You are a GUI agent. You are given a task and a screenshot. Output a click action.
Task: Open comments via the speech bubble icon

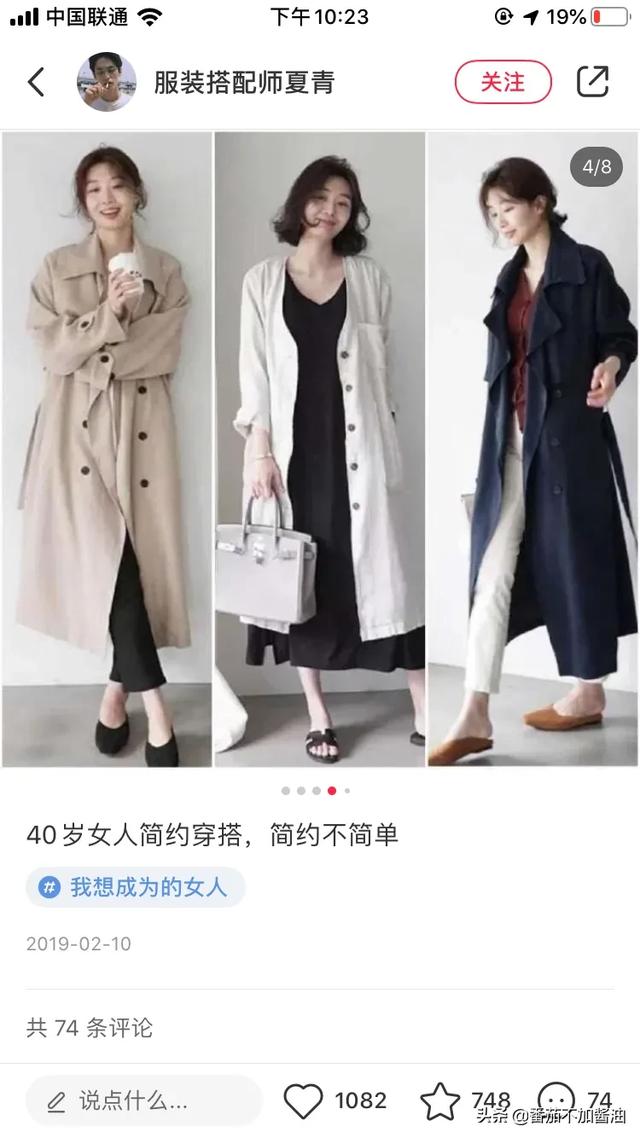point(556,1099)
